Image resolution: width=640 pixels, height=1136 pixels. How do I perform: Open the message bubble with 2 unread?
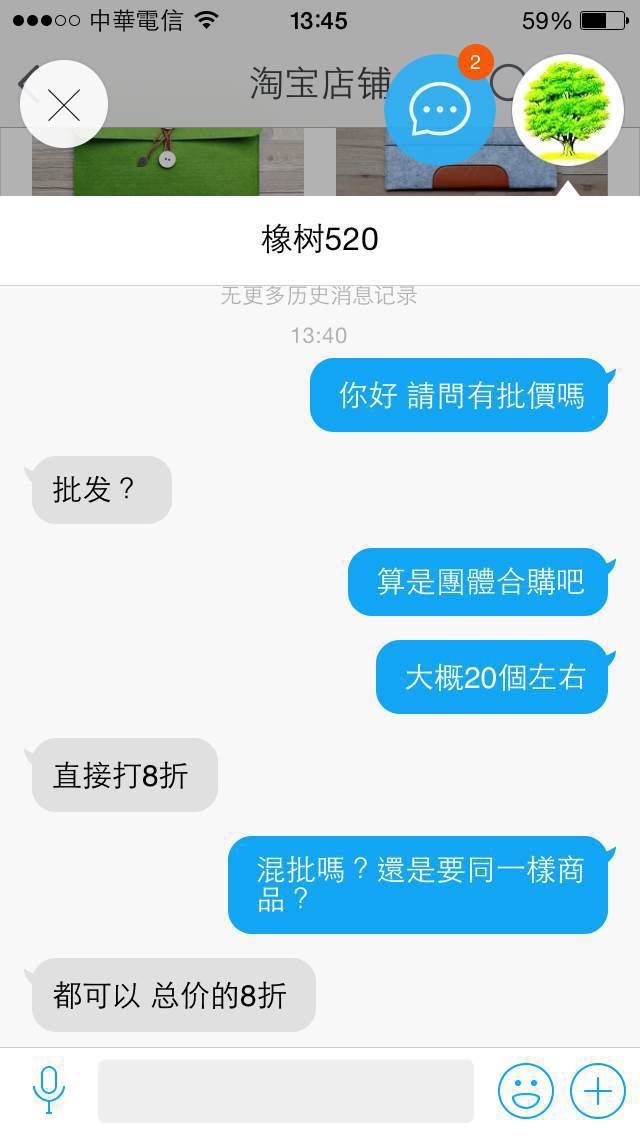pos(440,109)
